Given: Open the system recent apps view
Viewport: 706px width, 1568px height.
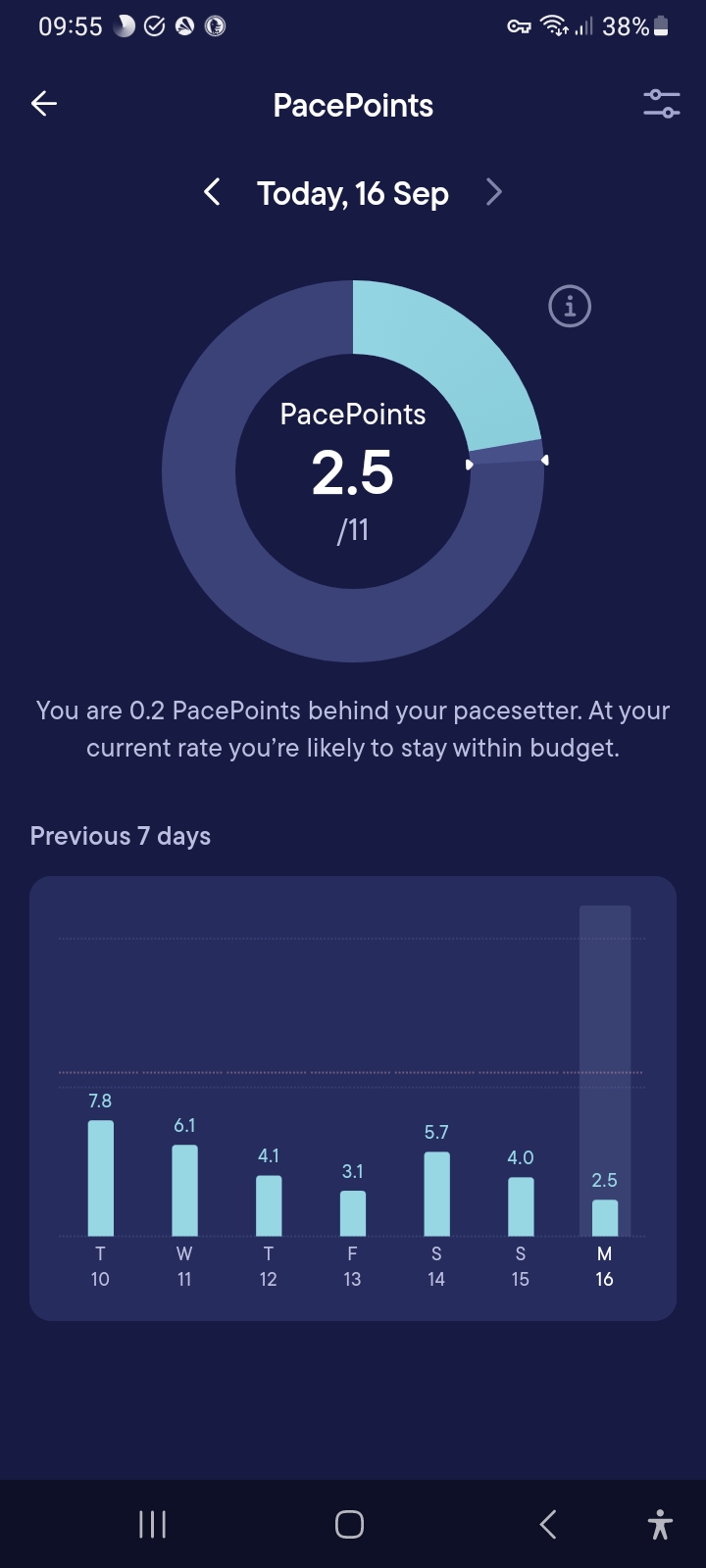Looking at the screenshot, I should 152,1524.
